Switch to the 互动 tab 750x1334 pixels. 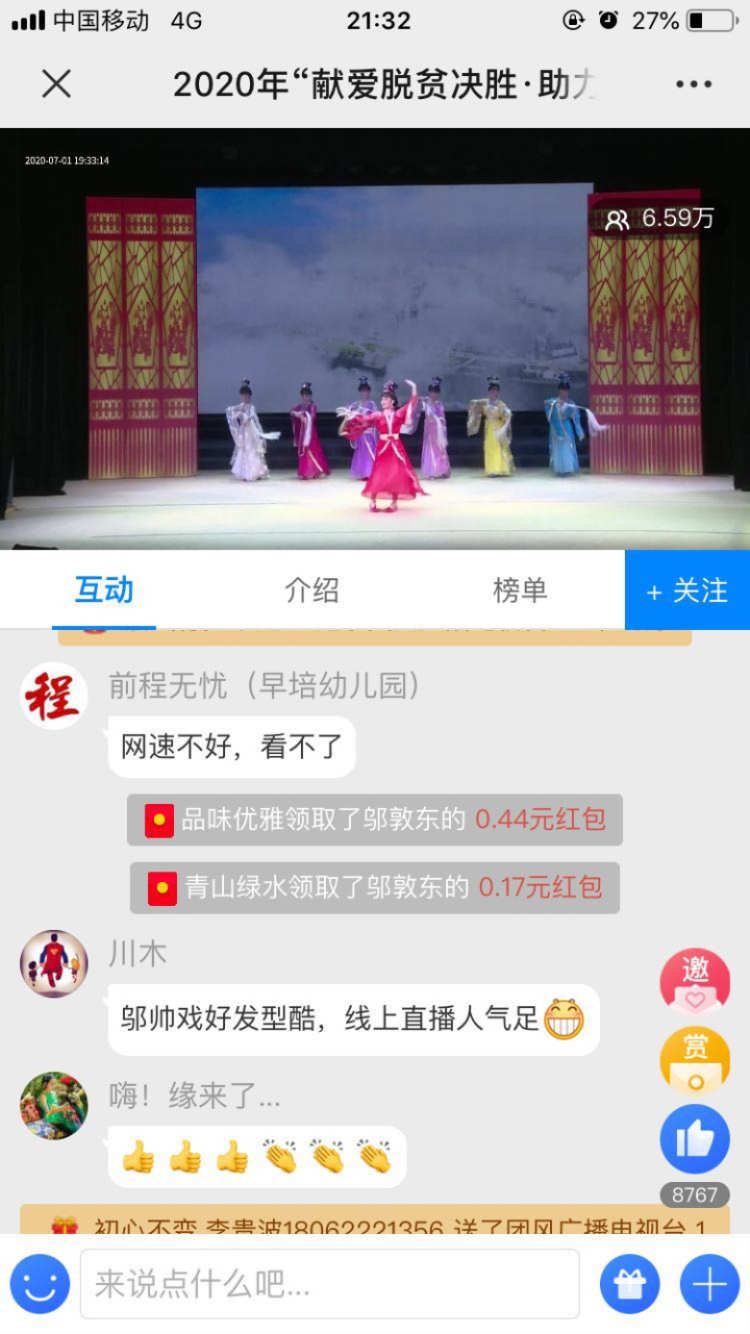pyautogui.click(x=104, y=590)
